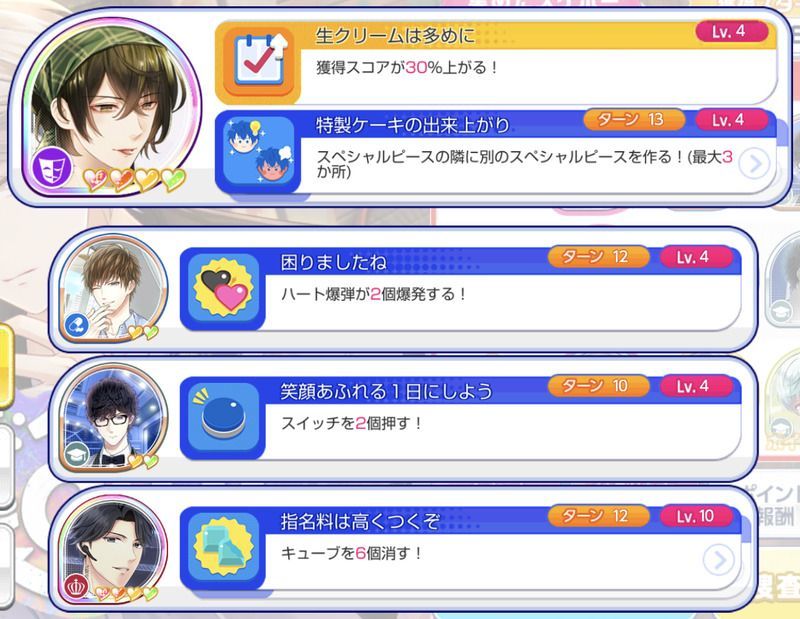Expand 特製ケーキの出来上がり skill details arrow
The width and height of the screenshot is (800, 619).
click(x=757, y=163)
